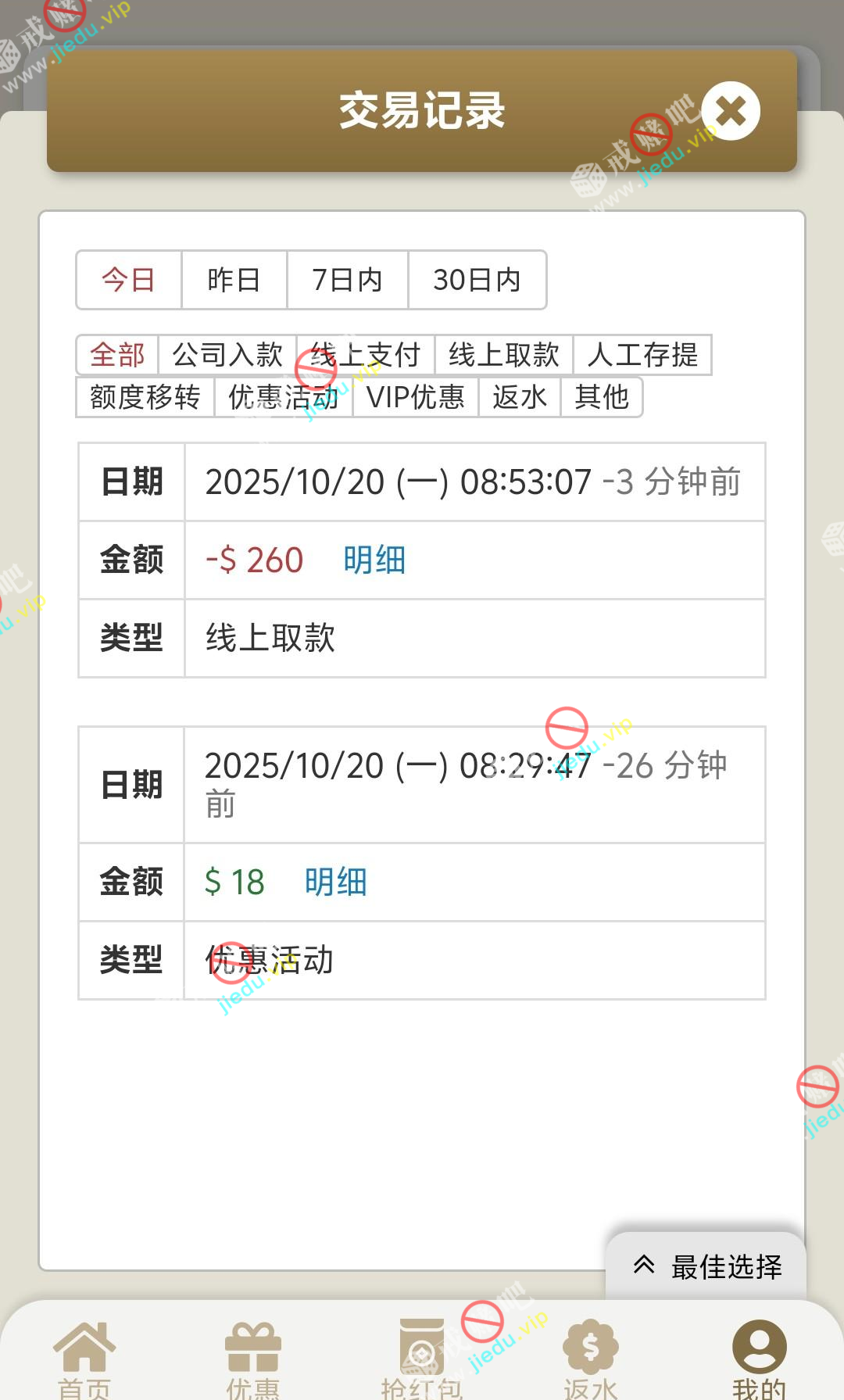The height and width of the screenshot is (1400, 844).
Task: Close the 交易记录 dialog
Action: coord(730,111)
